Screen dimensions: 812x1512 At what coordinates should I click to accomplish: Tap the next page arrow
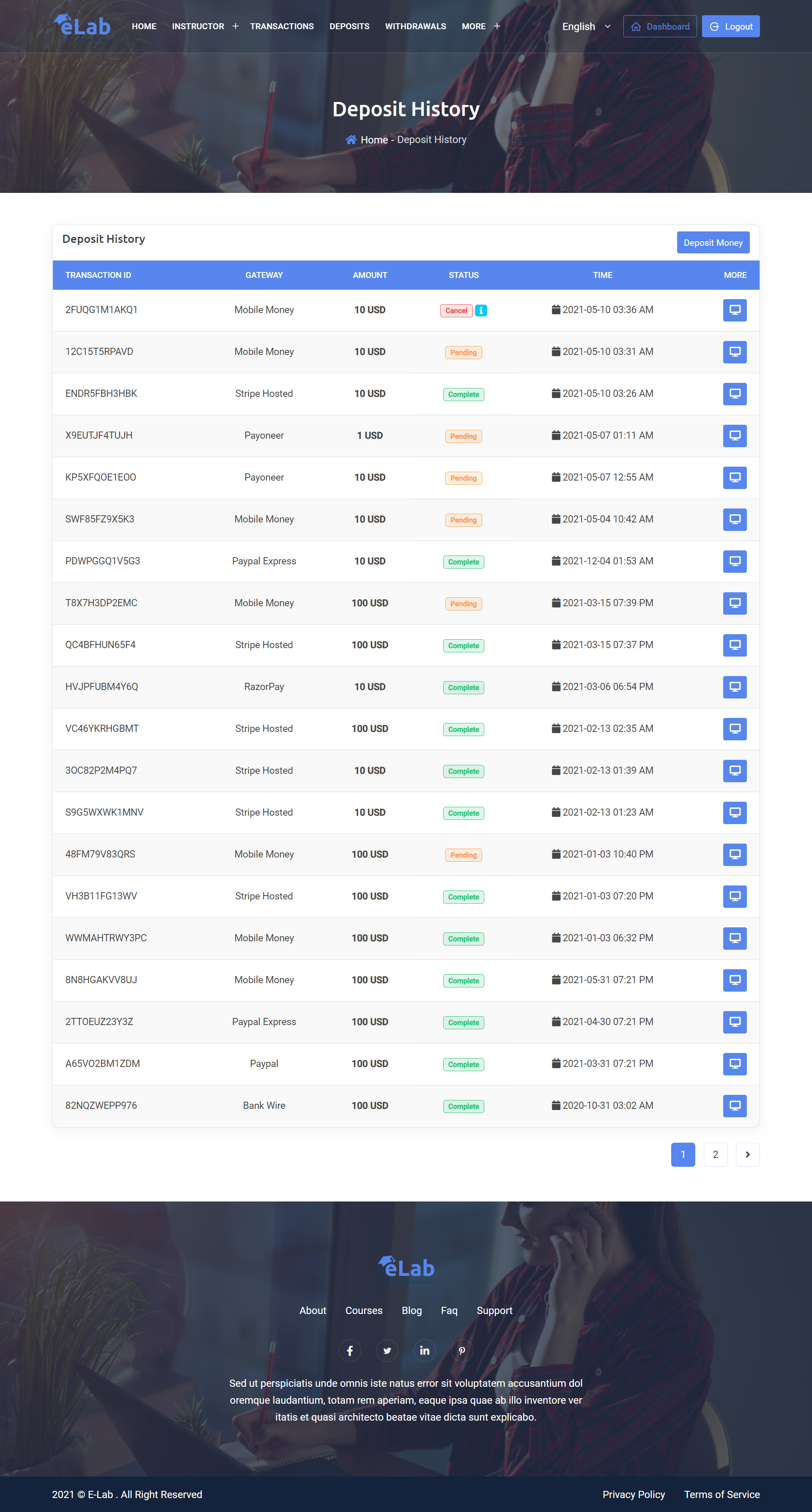click(747, 1155)
